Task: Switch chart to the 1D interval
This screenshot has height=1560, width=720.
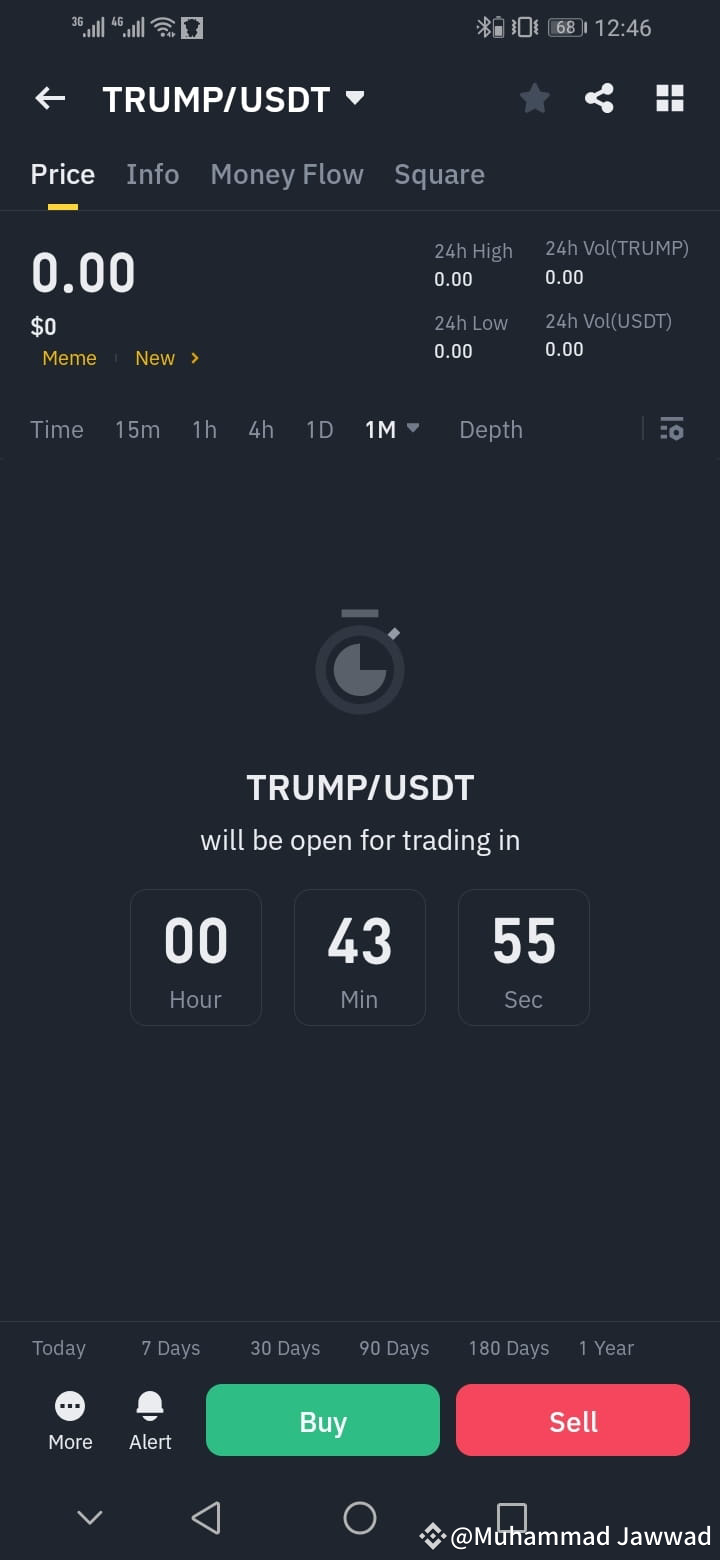Action: pos(319,429)
